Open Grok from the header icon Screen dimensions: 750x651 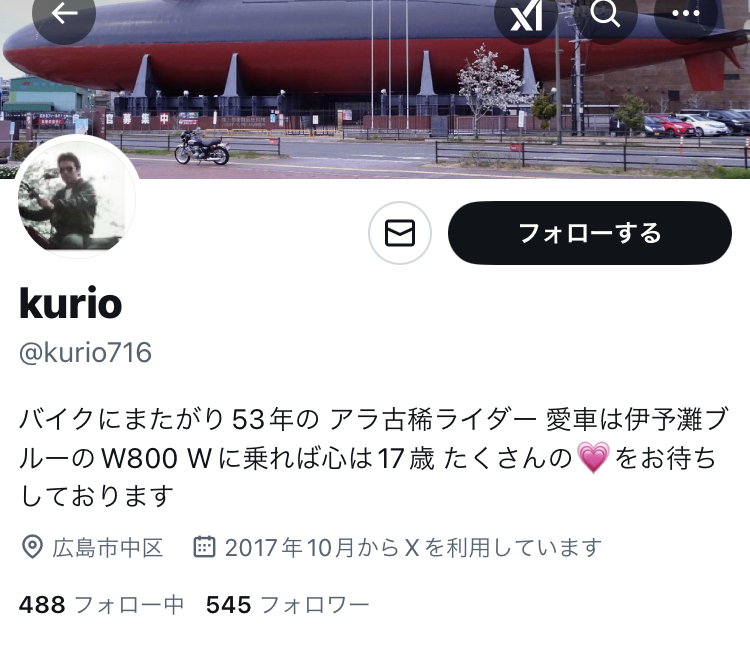pos(526,15)
